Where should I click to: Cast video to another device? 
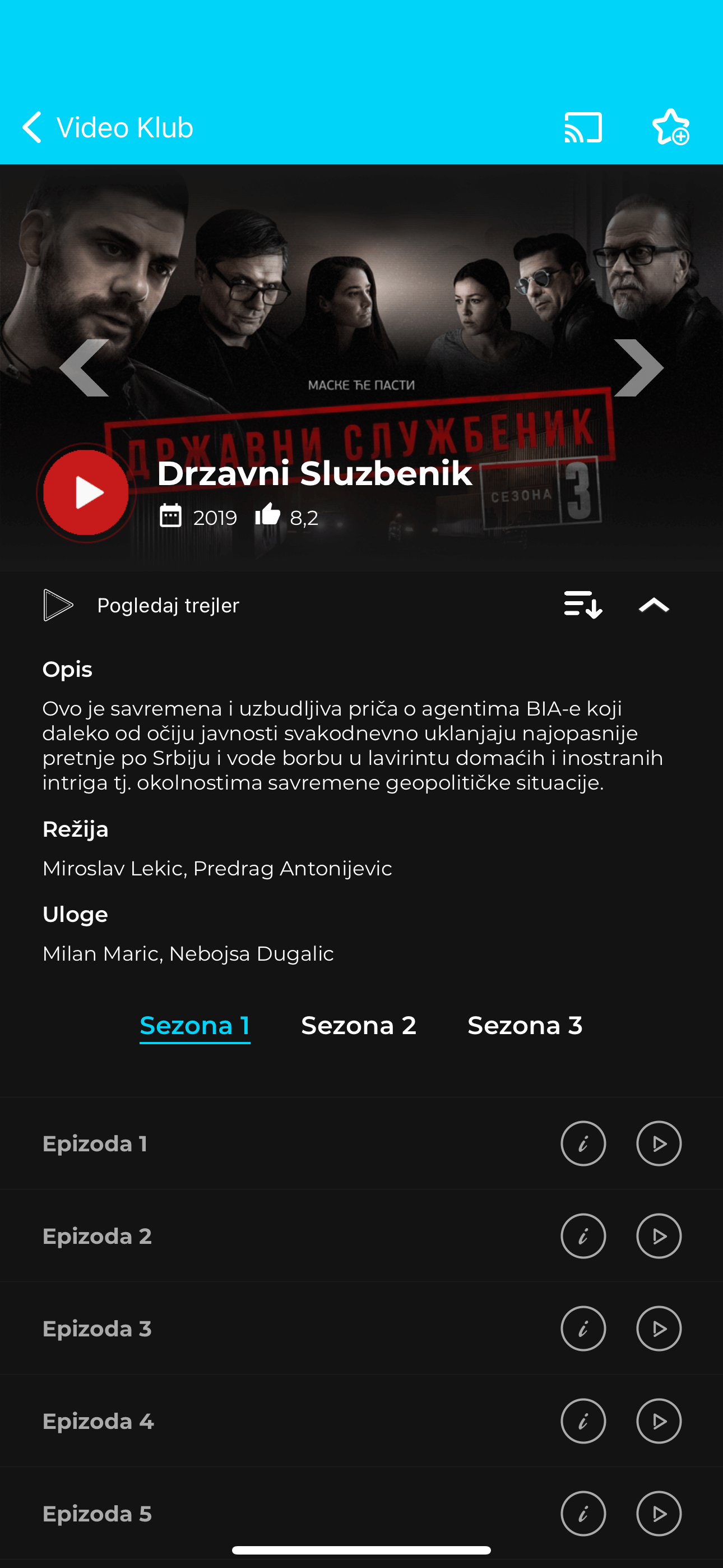pyautogui.click(x=583, y=128)
